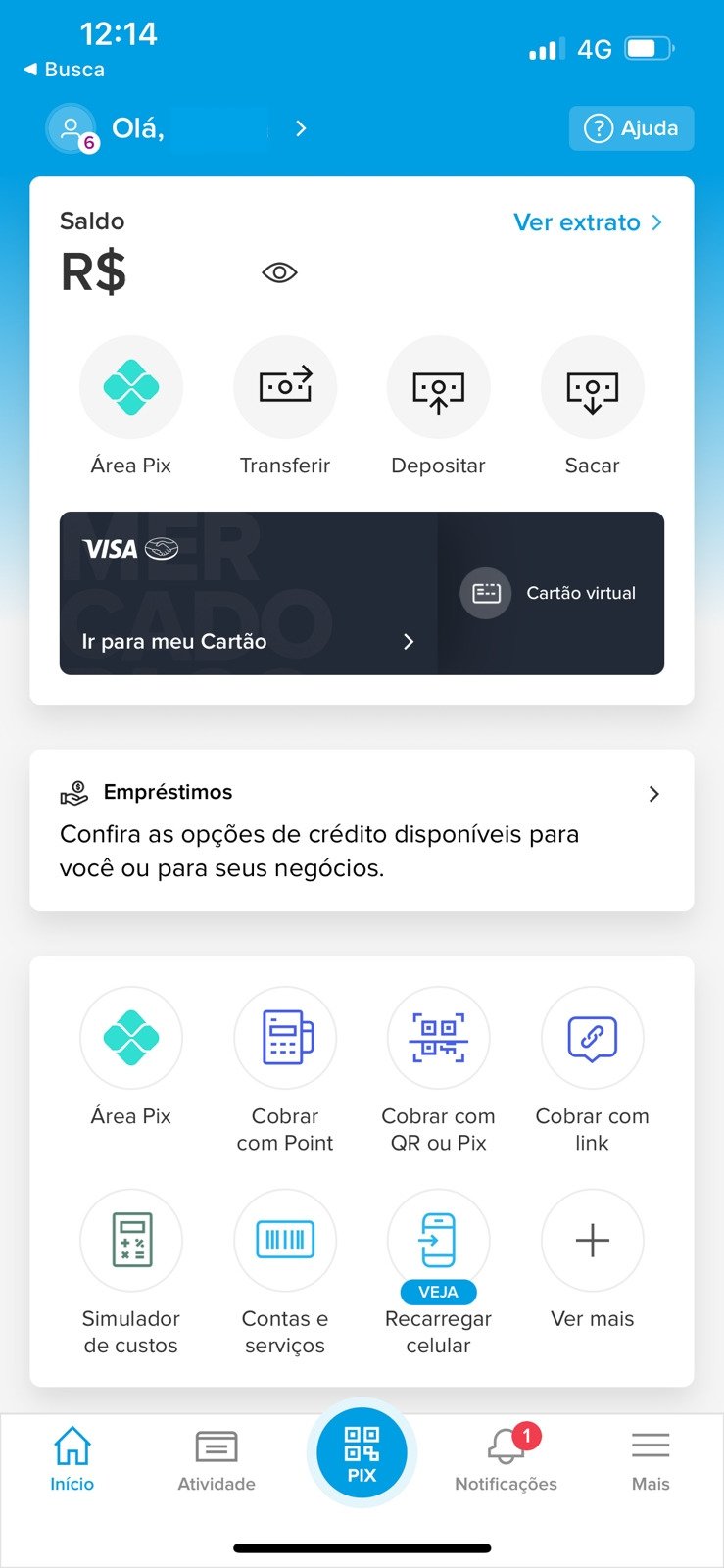The image size is (724, 1568).
Task: Open the Empréstimos card
Action: pyautogui.click(x=362, y=830)
